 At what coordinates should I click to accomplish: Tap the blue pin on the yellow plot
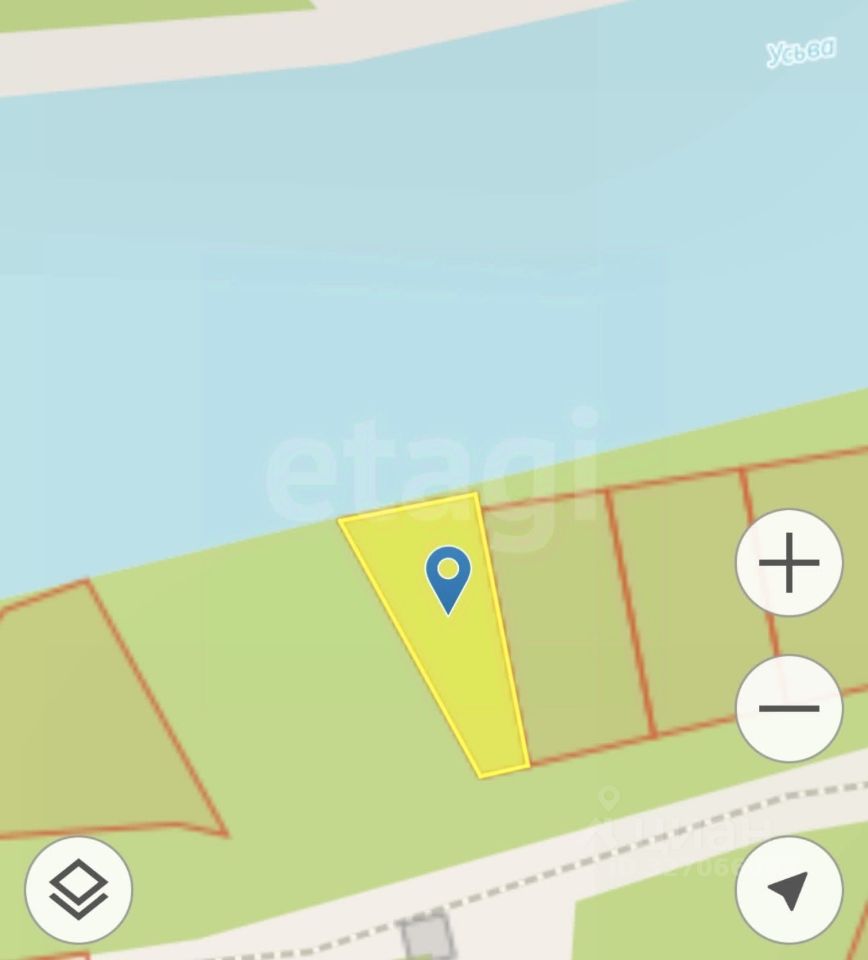[x=448, y=576]
